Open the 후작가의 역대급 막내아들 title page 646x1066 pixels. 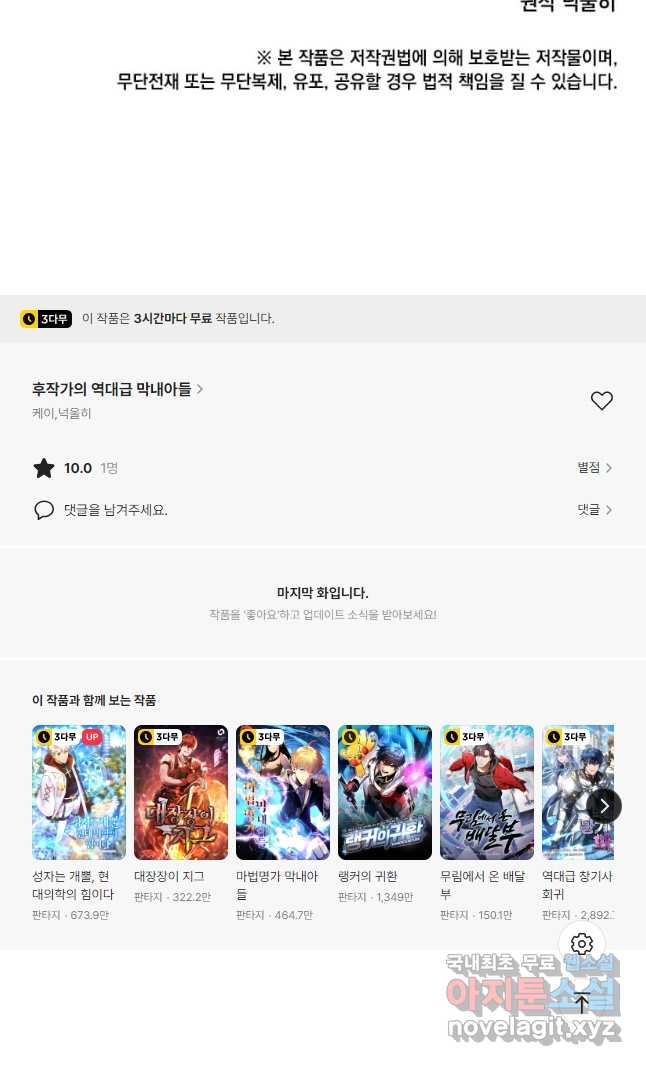118,389
